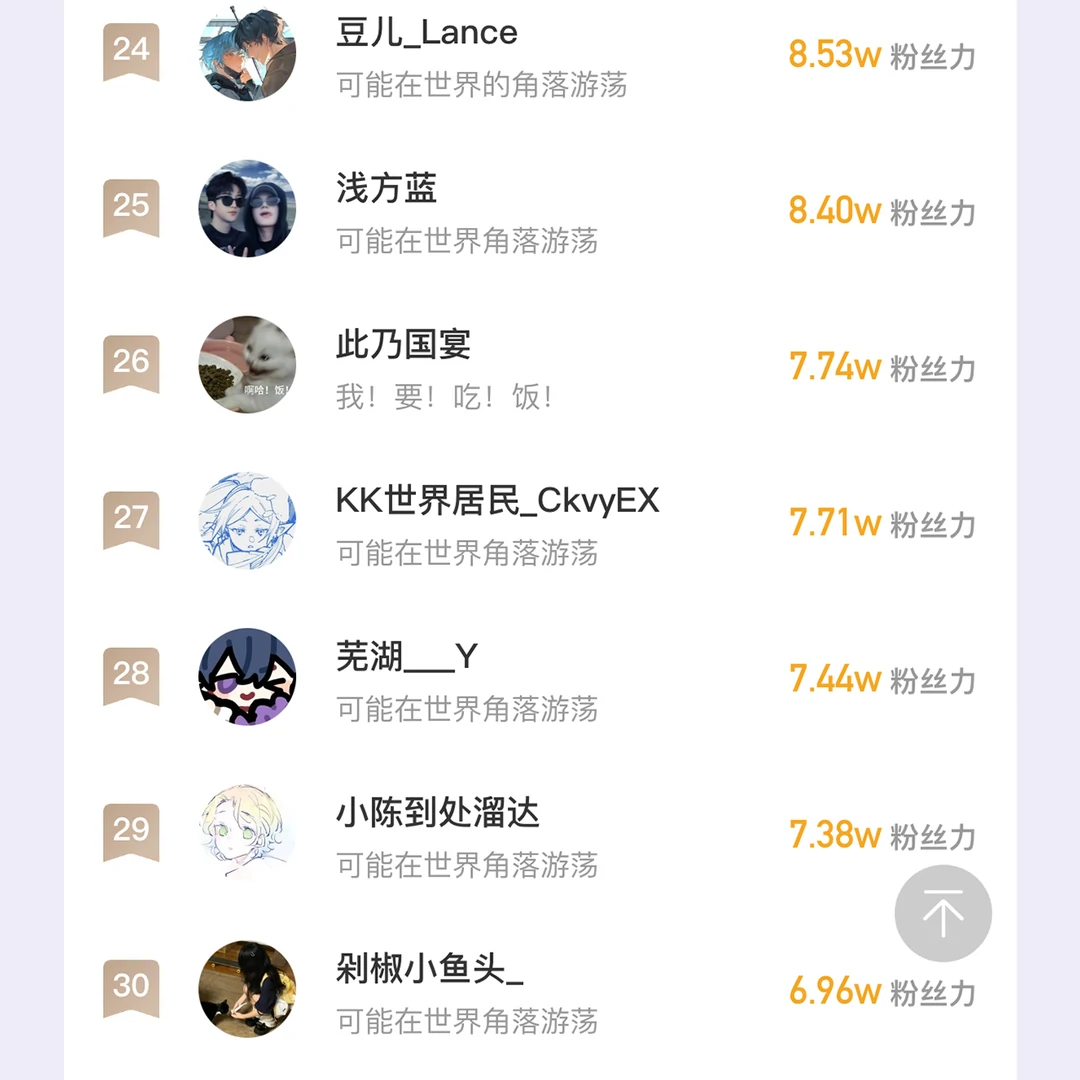Tap the 小陈到处溜达 list row

(x=437, y=813)
